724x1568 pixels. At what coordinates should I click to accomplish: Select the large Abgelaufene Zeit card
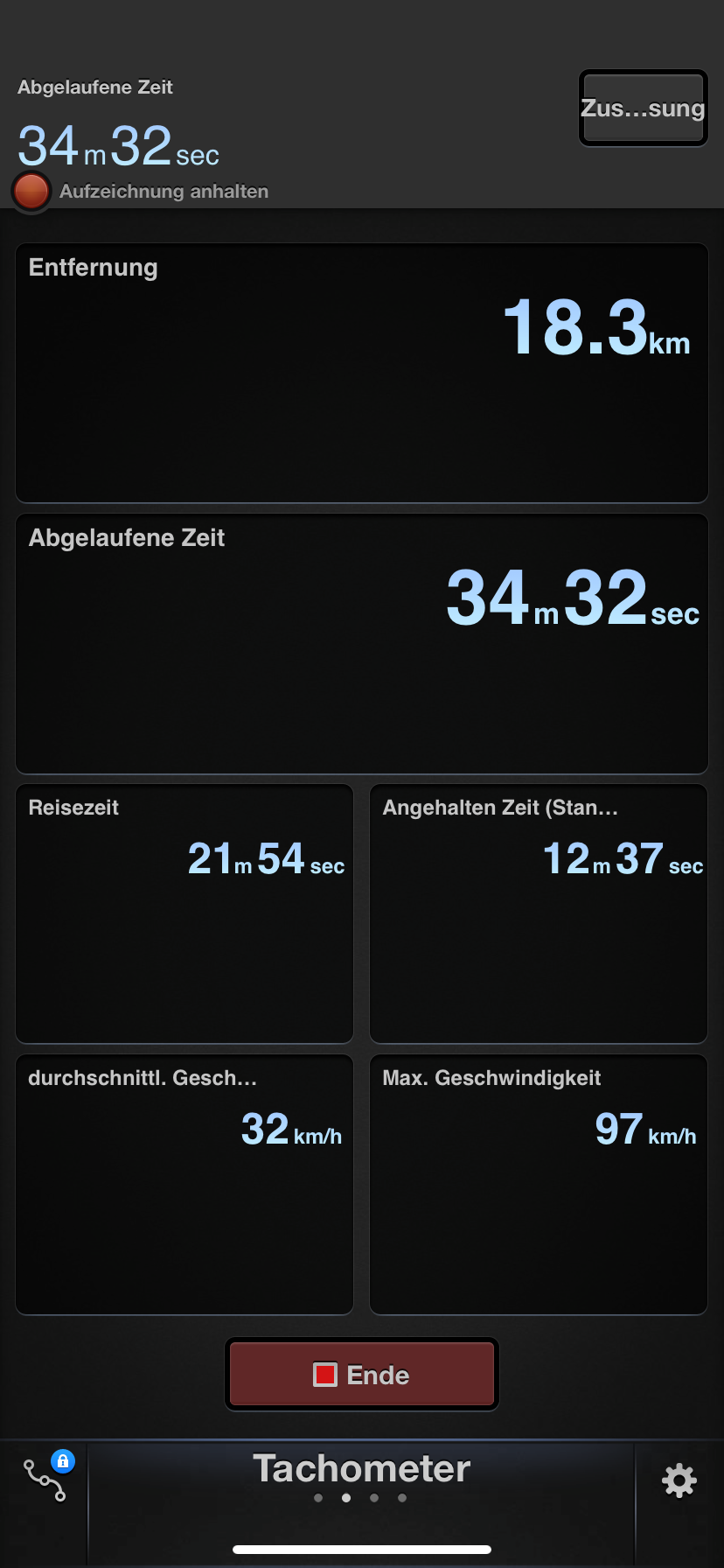pyautogui.click(x=362, y=644)
